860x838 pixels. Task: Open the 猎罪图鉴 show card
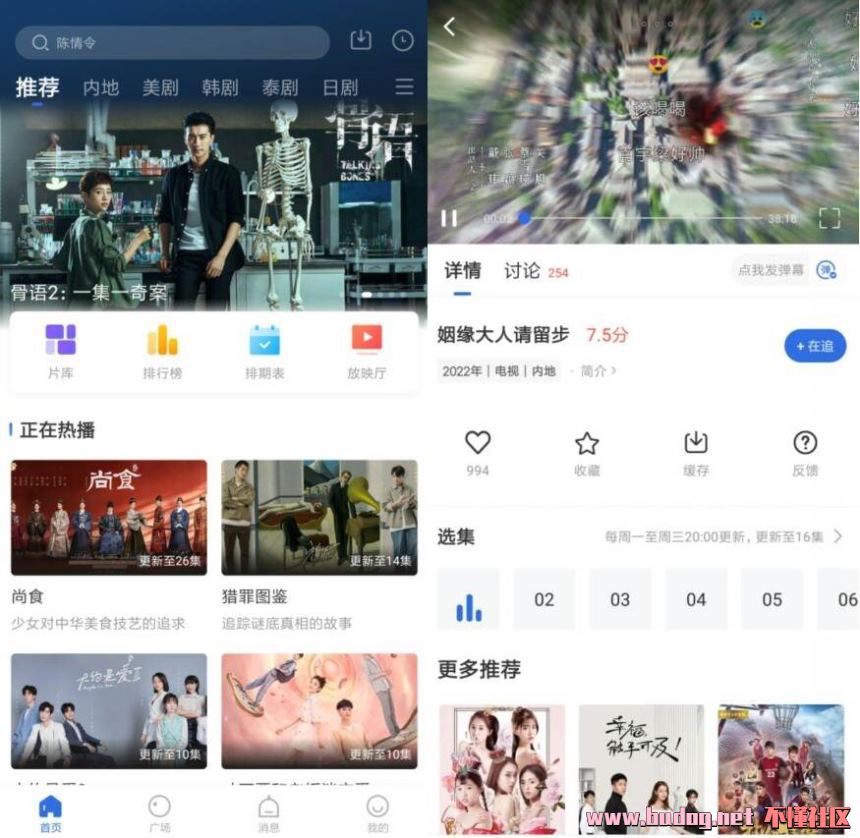[x=319, y=518]
